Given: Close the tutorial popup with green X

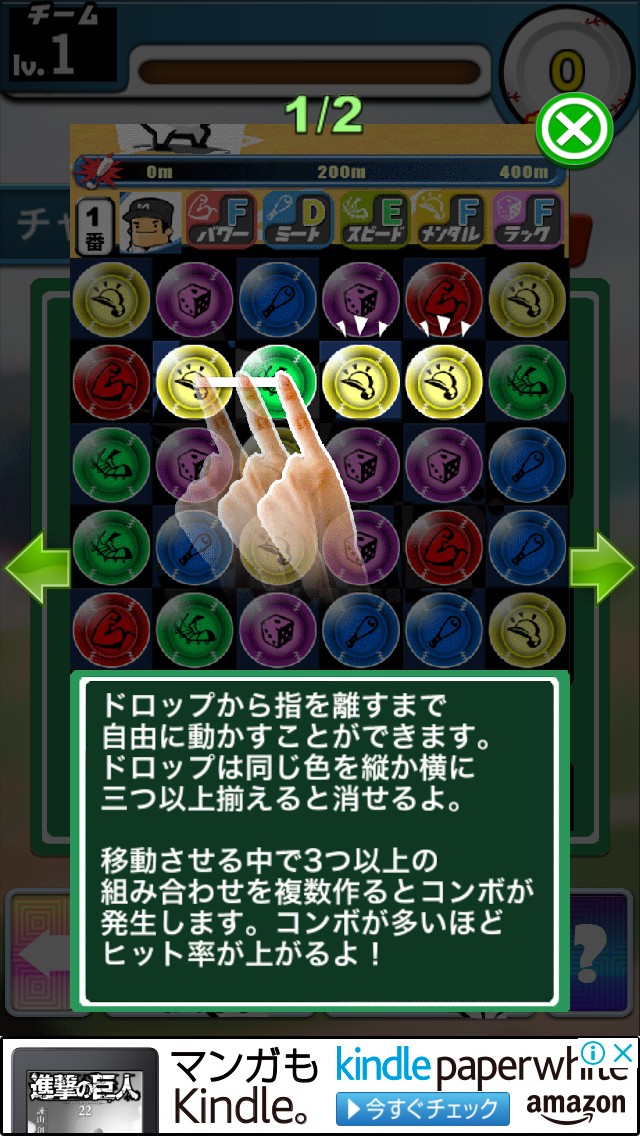Looking at the screenshot, I should click(x=574, y=130).
